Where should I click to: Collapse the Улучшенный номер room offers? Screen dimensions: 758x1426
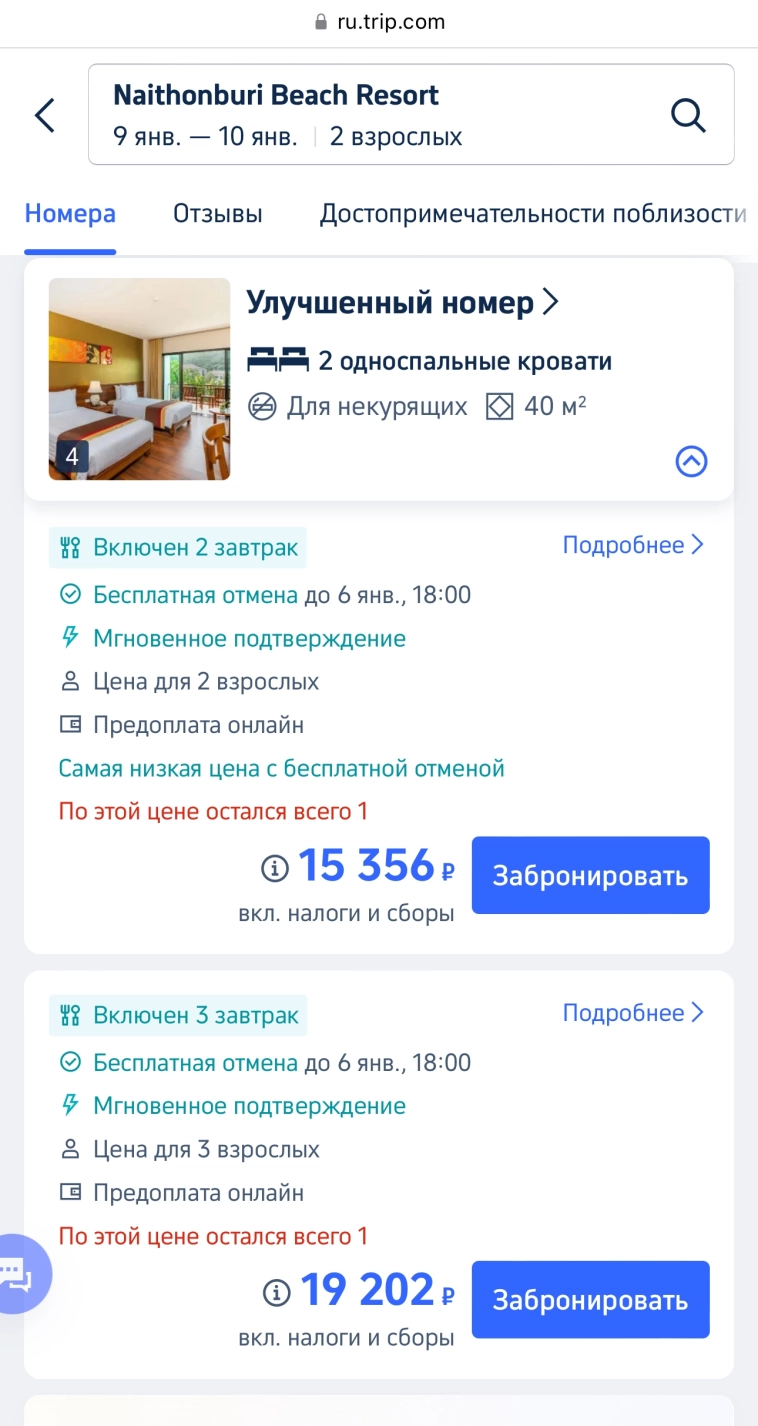(691, 461)
